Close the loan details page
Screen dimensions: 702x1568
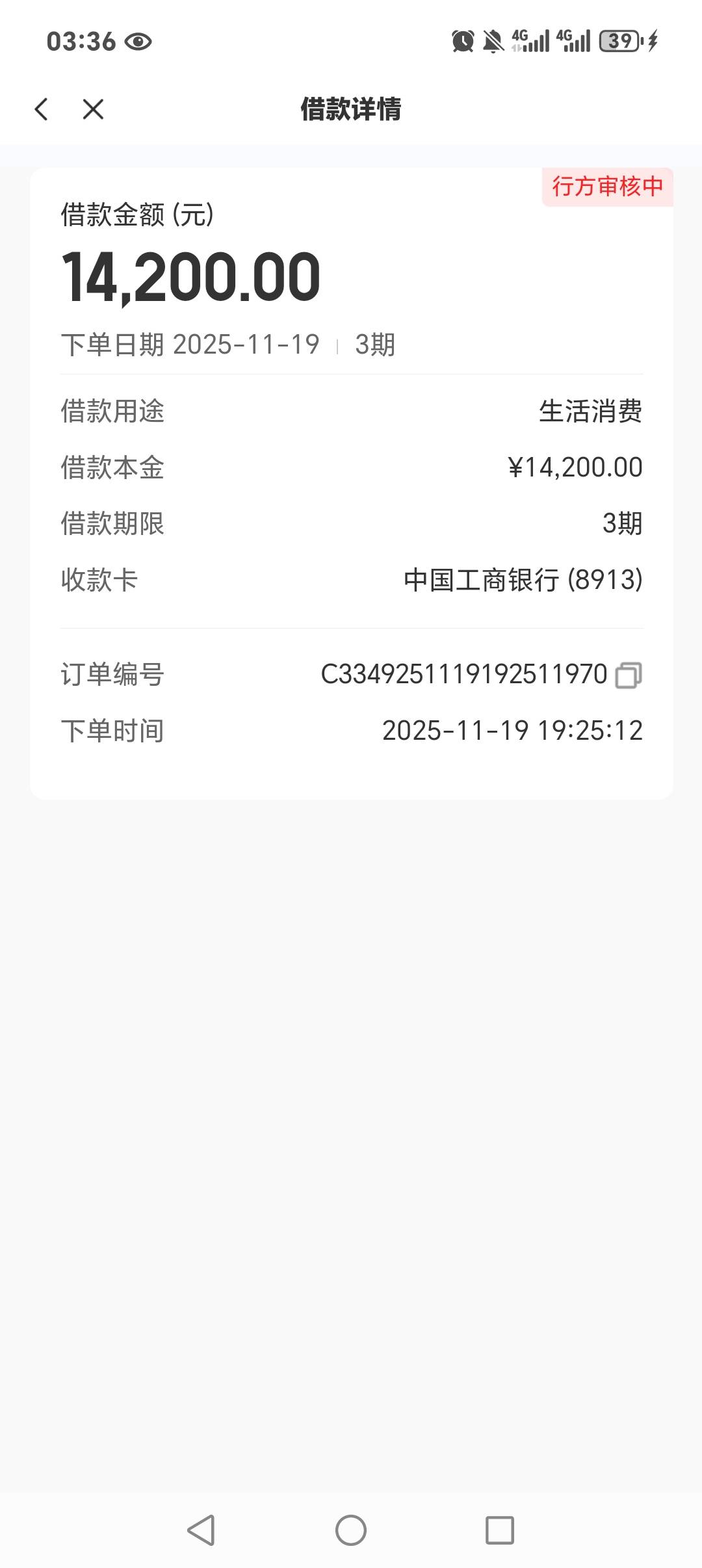point(93,109)
